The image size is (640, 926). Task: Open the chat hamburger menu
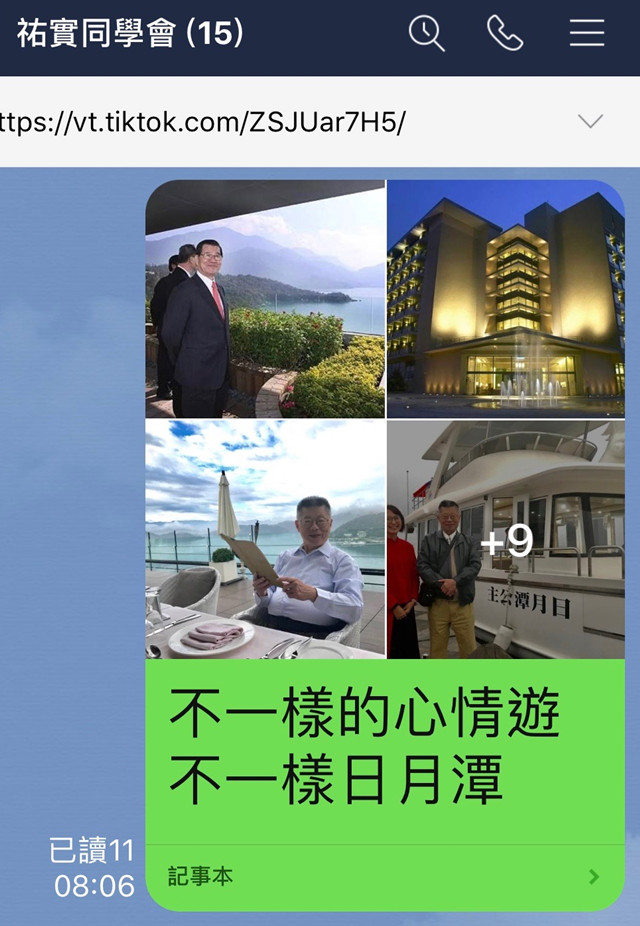(587, 34)
